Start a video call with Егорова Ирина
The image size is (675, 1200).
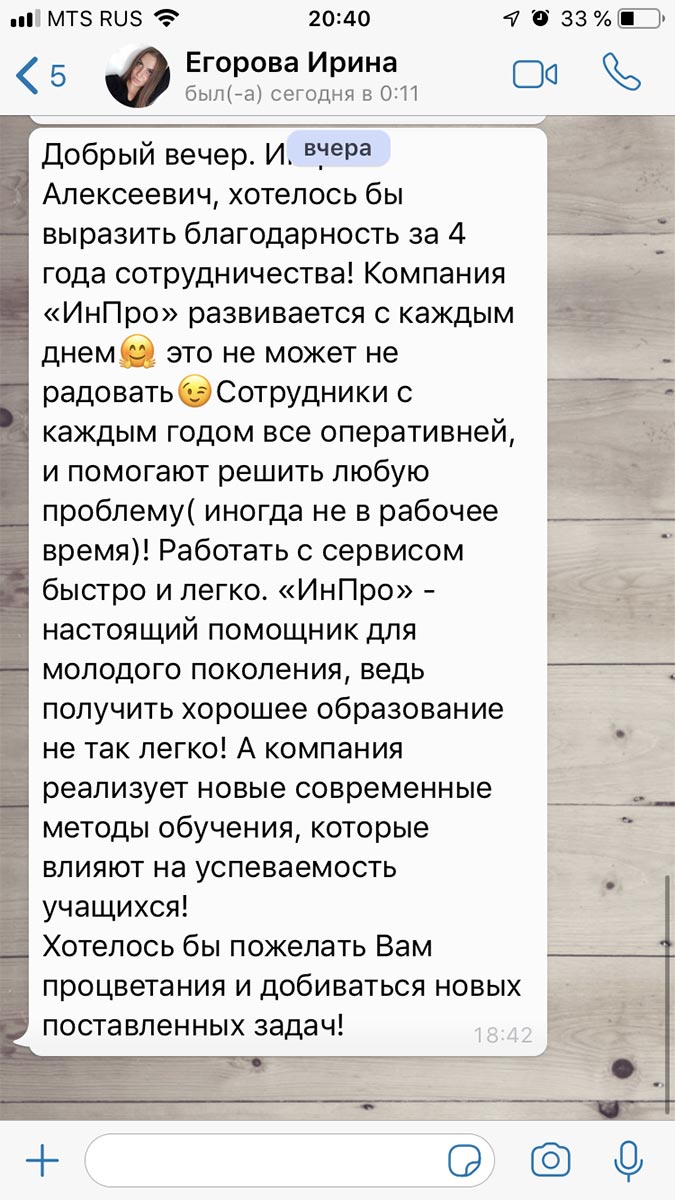tap(535, 75)
